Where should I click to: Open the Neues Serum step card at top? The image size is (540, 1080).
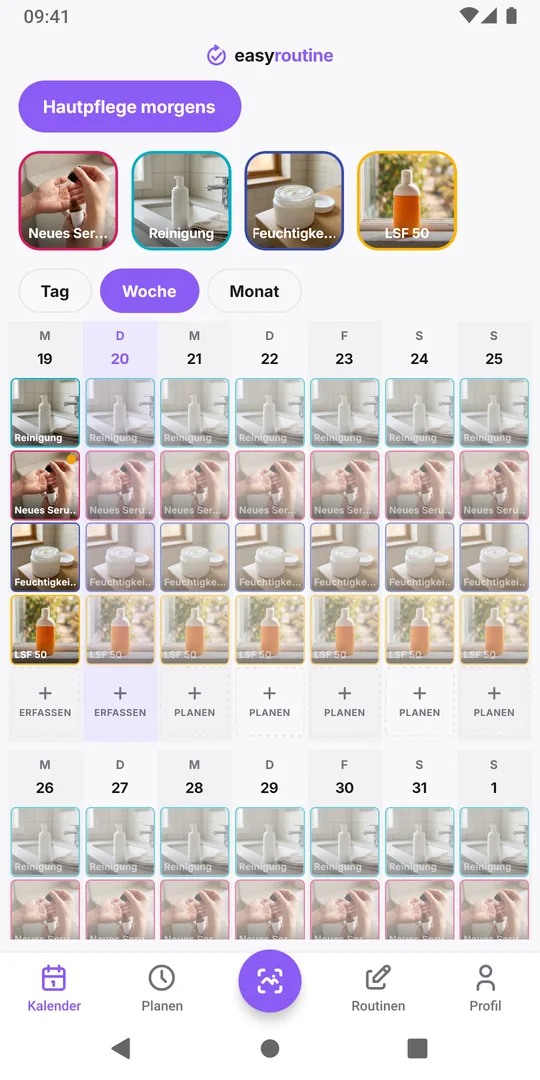[68, 200]
